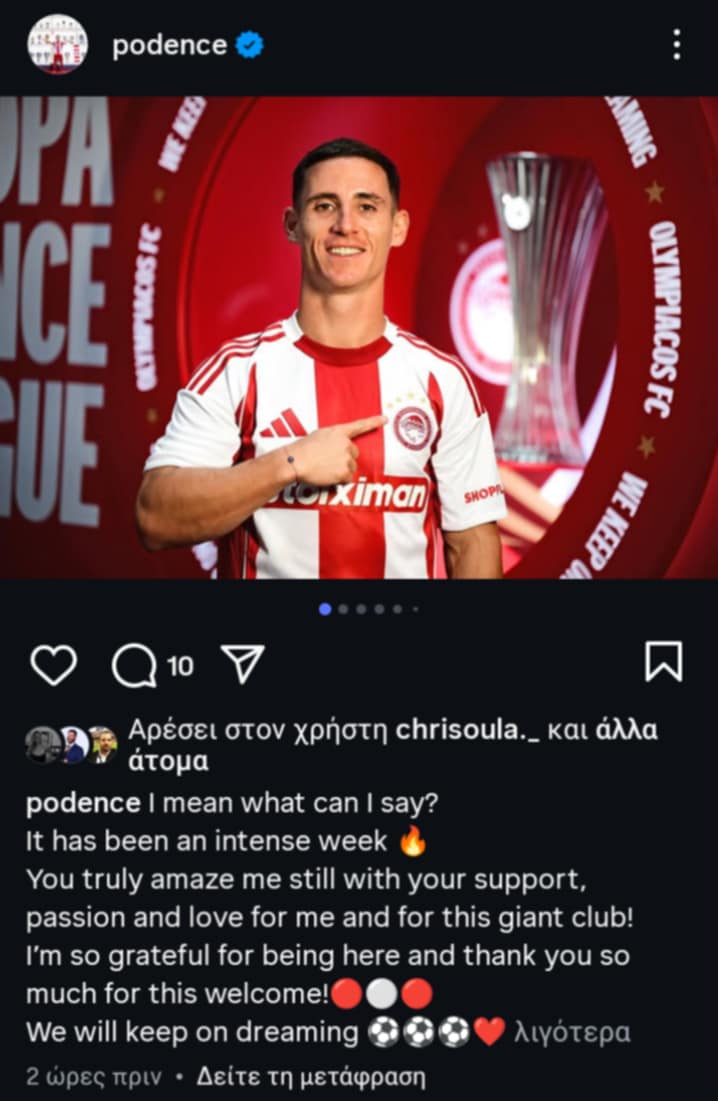Open the comments on this post

pos(135,664)
